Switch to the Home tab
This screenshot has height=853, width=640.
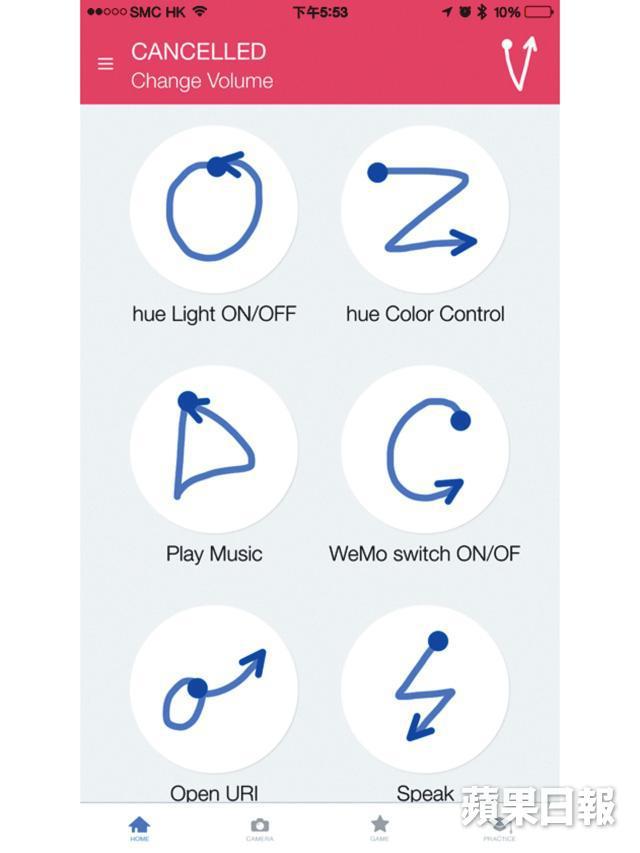pos(139,828)
